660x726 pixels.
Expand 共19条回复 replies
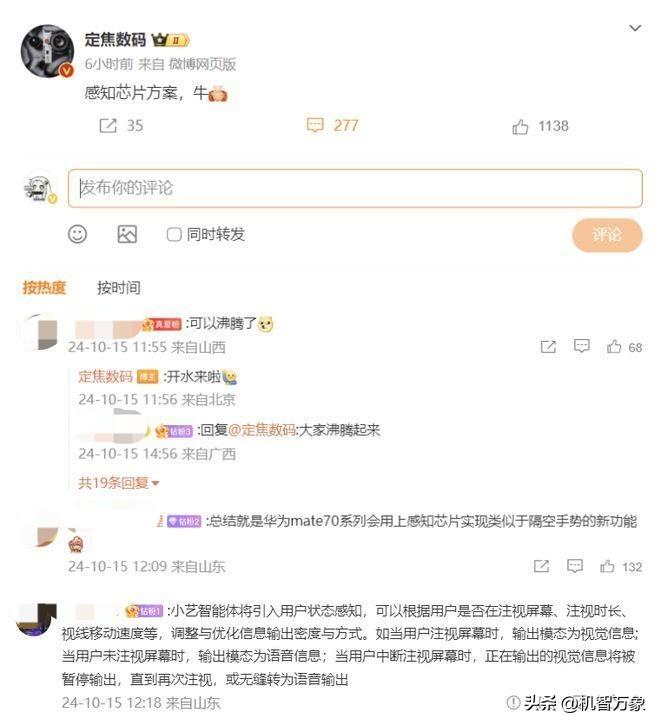[x=119, y=483]
